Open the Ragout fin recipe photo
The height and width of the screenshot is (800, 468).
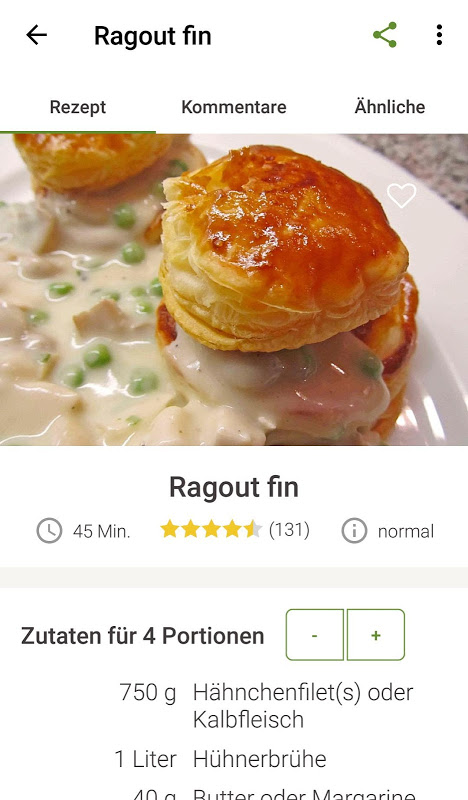tap(234, 290)
